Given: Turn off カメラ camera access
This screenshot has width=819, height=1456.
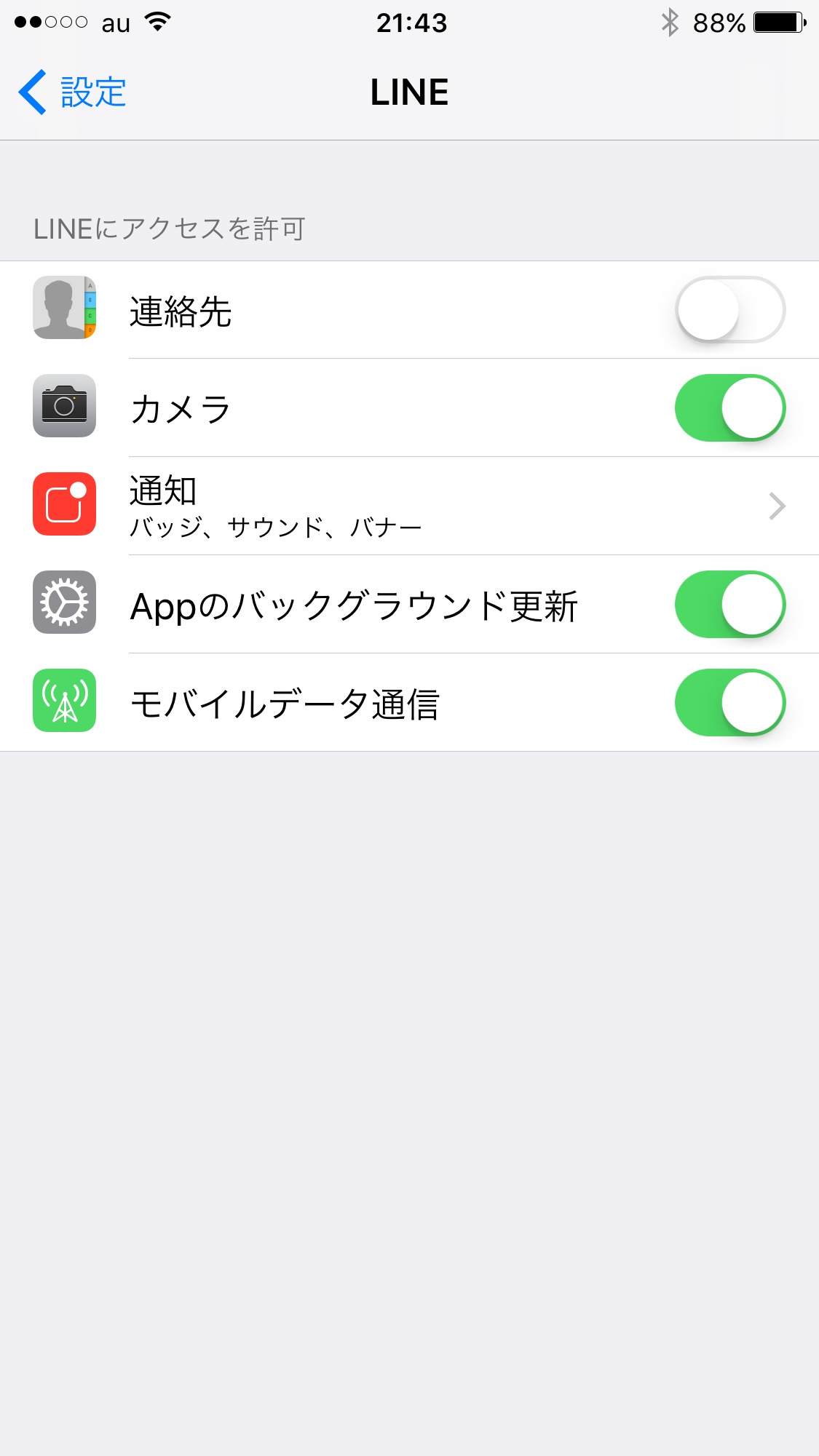Looking at the screenshot, I should (729, 408).
